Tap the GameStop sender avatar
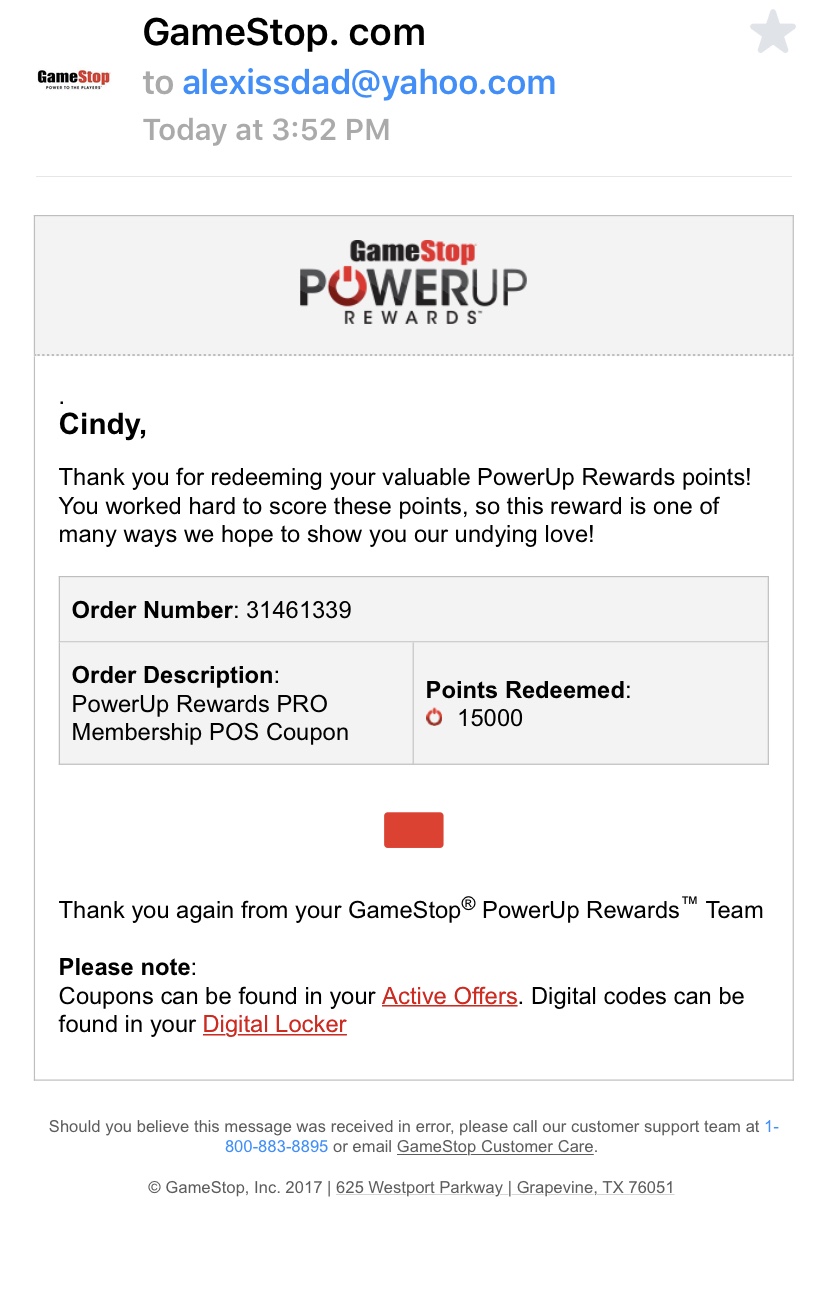Screen dimensions: 817x1300 [x=73, y=79]
